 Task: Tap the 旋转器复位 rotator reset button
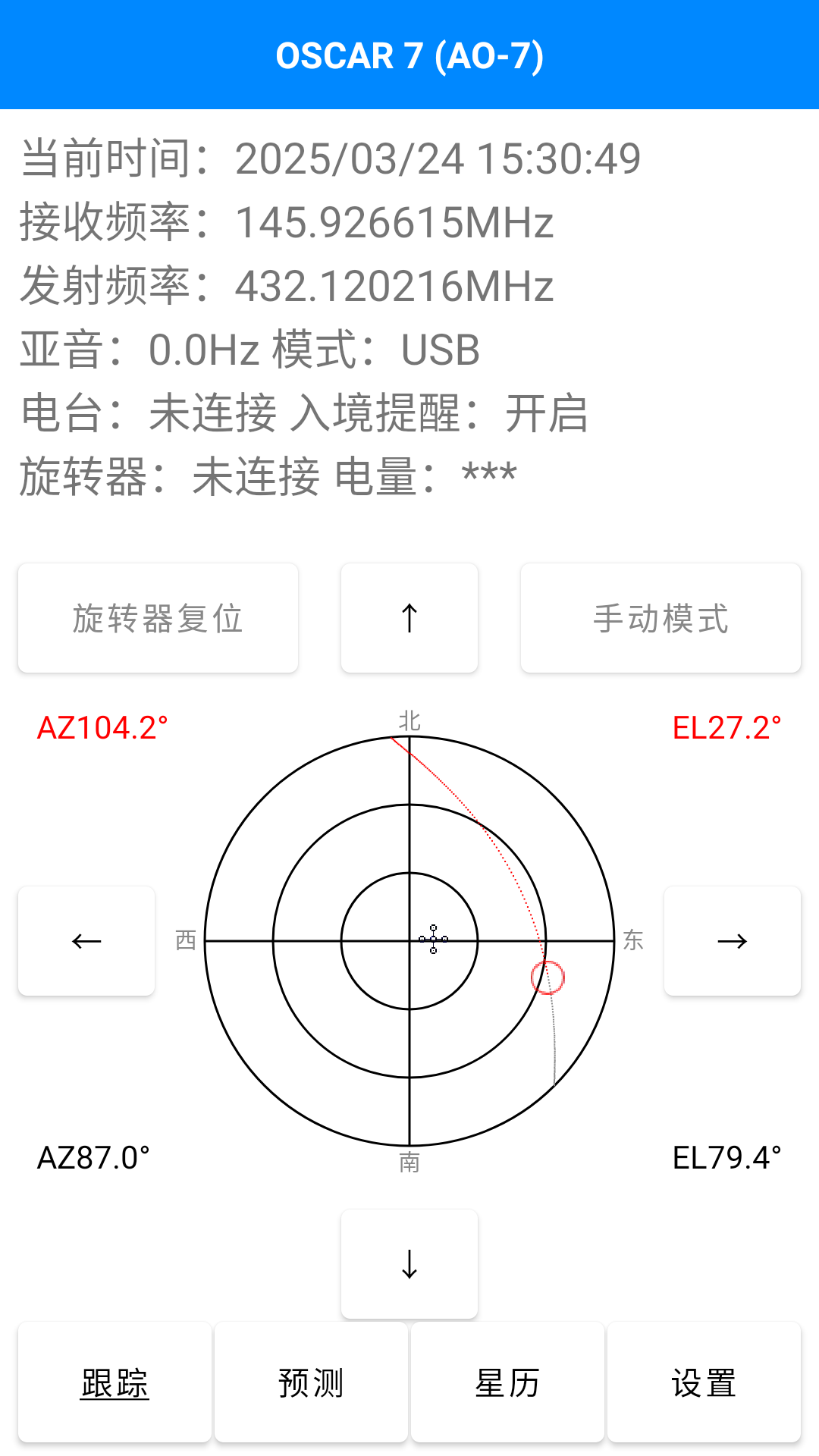(x=158, y=618)
